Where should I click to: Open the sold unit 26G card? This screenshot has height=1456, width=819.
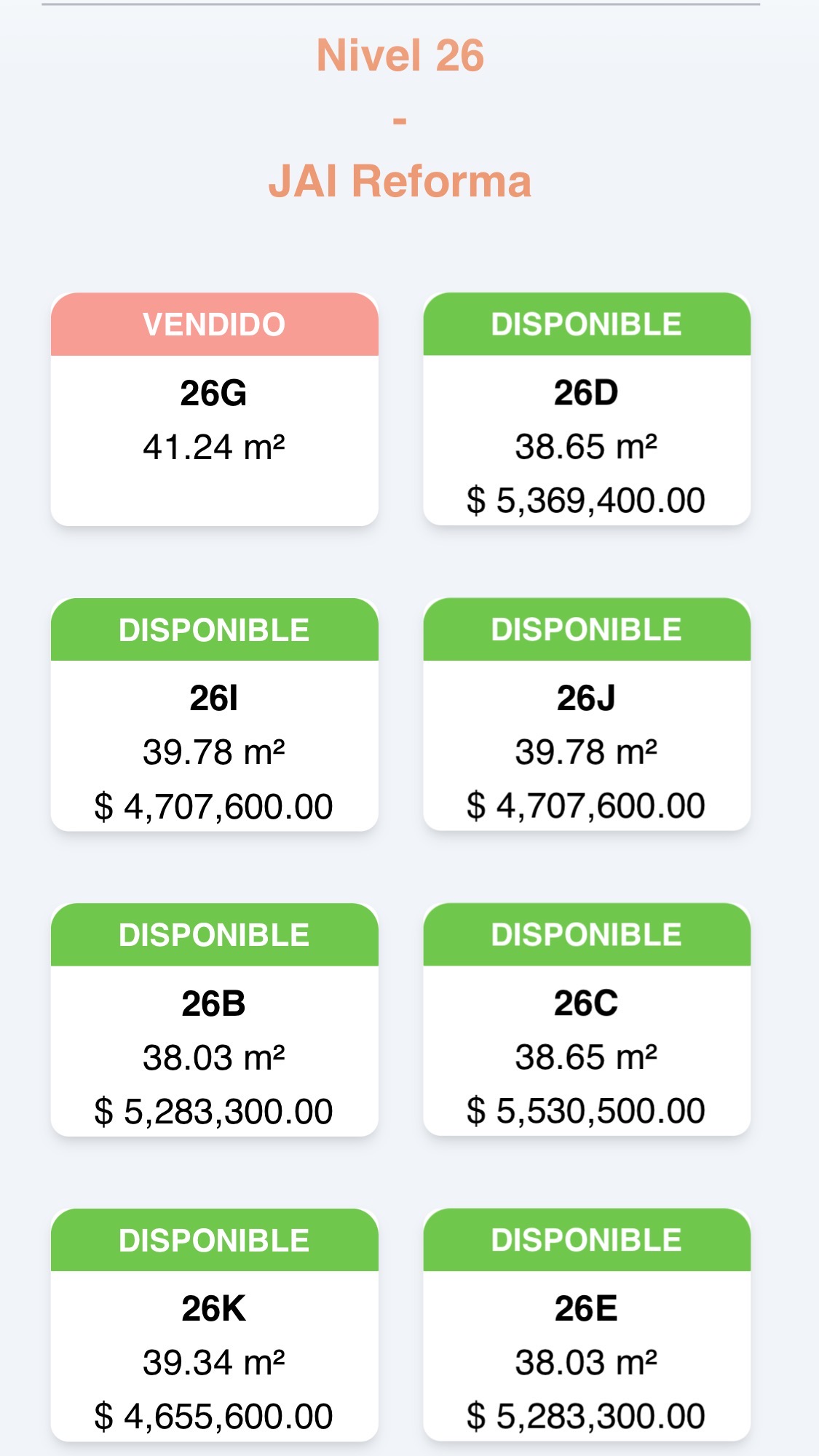pos(214,409)
